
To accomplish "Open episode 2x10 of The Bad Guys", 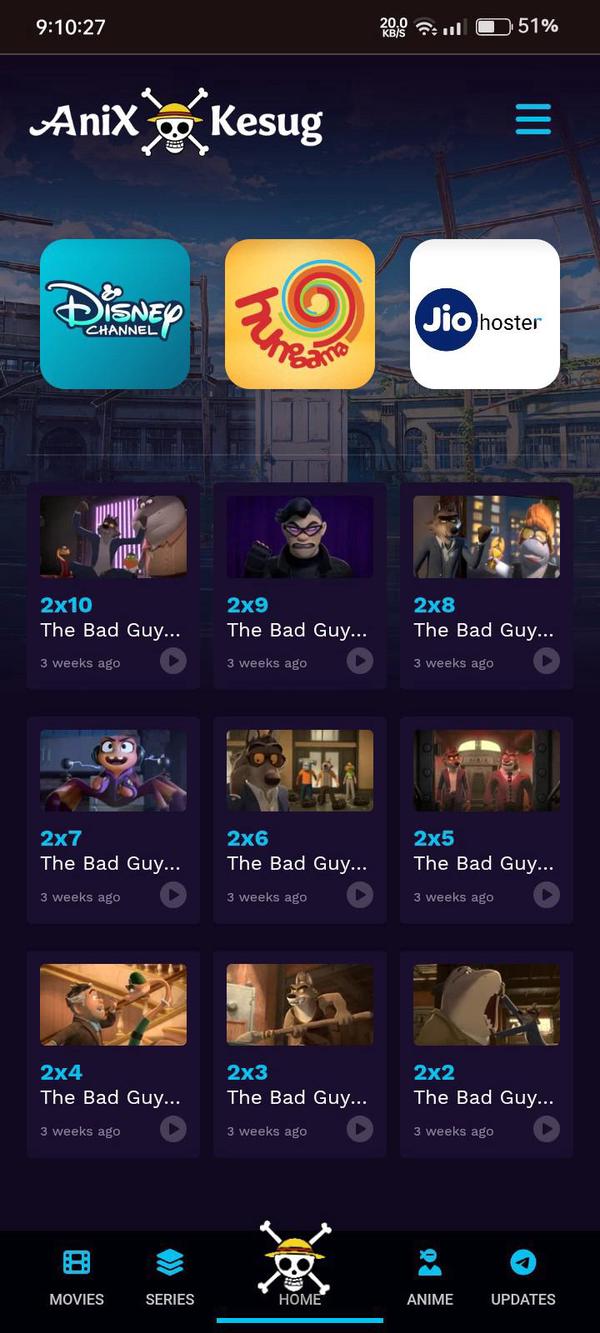I will [113, 585].
